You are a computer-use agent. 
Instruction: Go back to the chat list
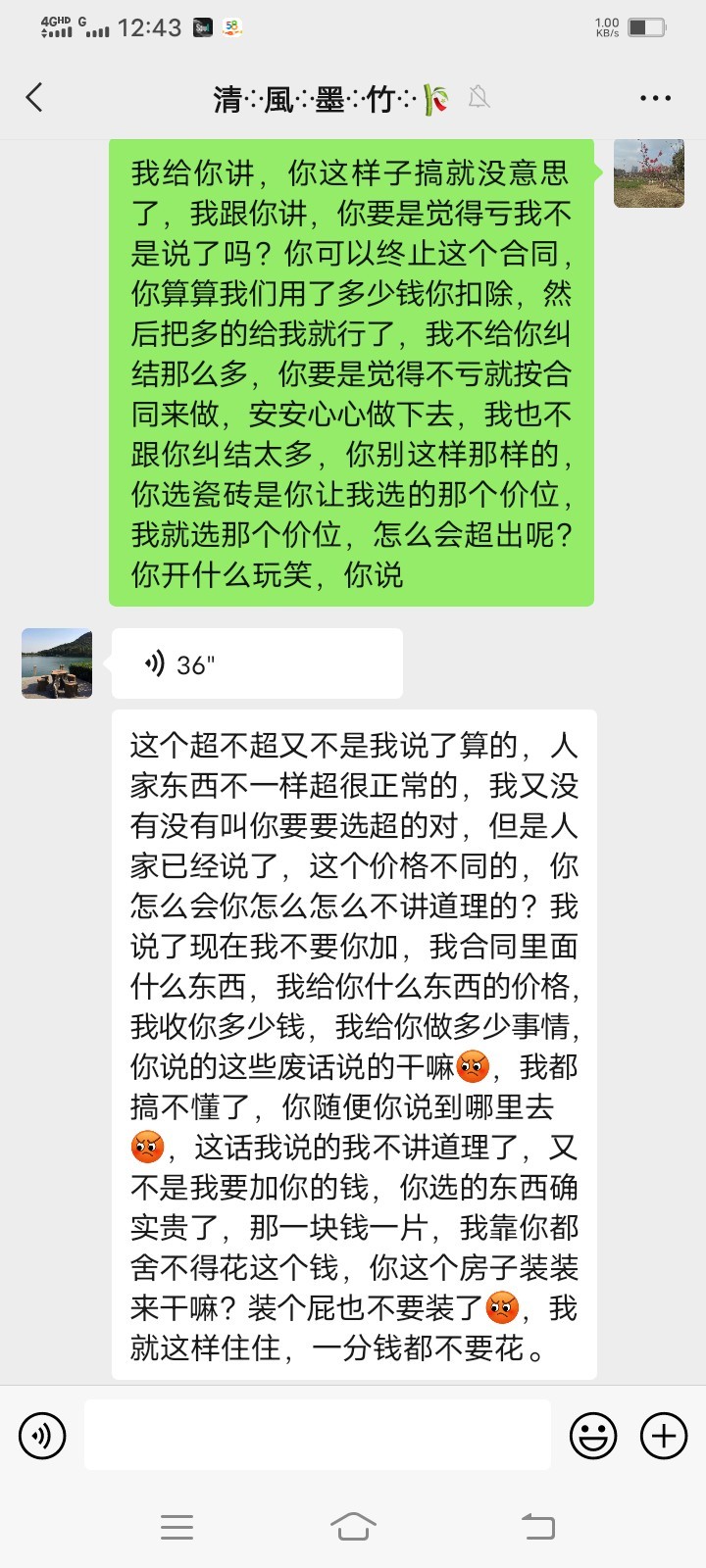[35, 98]
